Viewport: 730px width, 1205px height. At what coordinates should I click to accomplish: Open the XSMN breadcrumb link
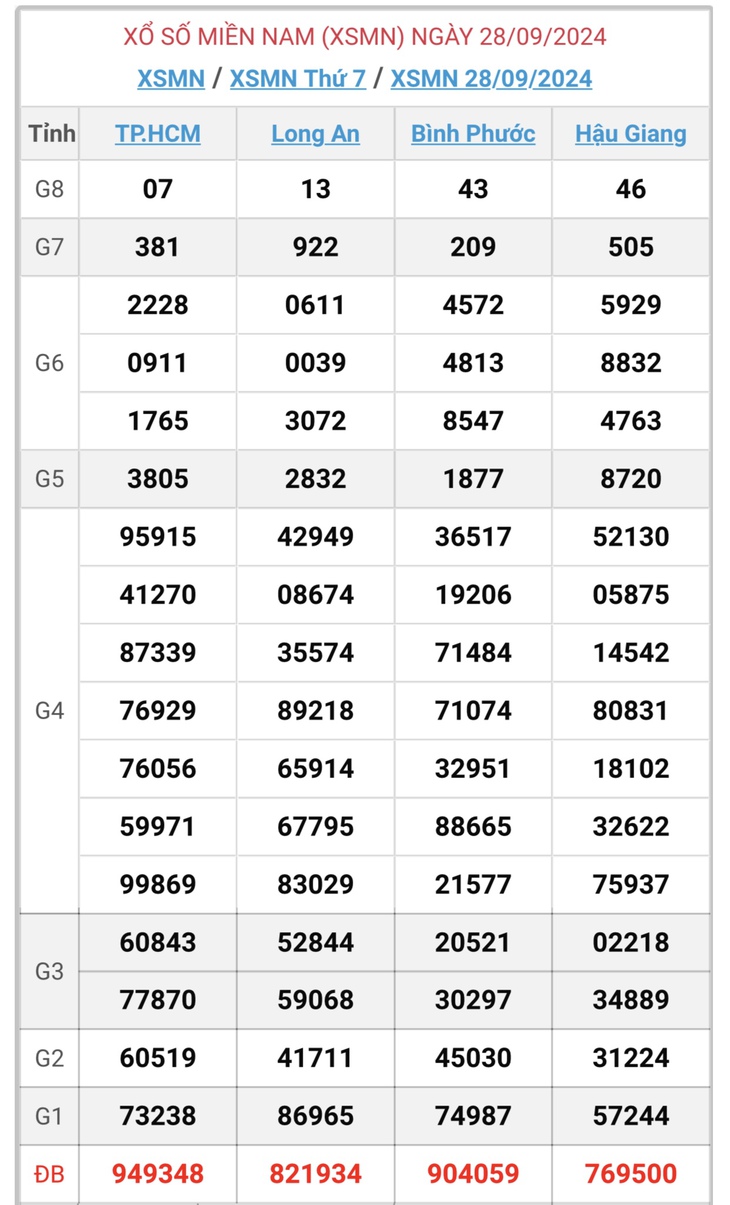pos(171,79)
